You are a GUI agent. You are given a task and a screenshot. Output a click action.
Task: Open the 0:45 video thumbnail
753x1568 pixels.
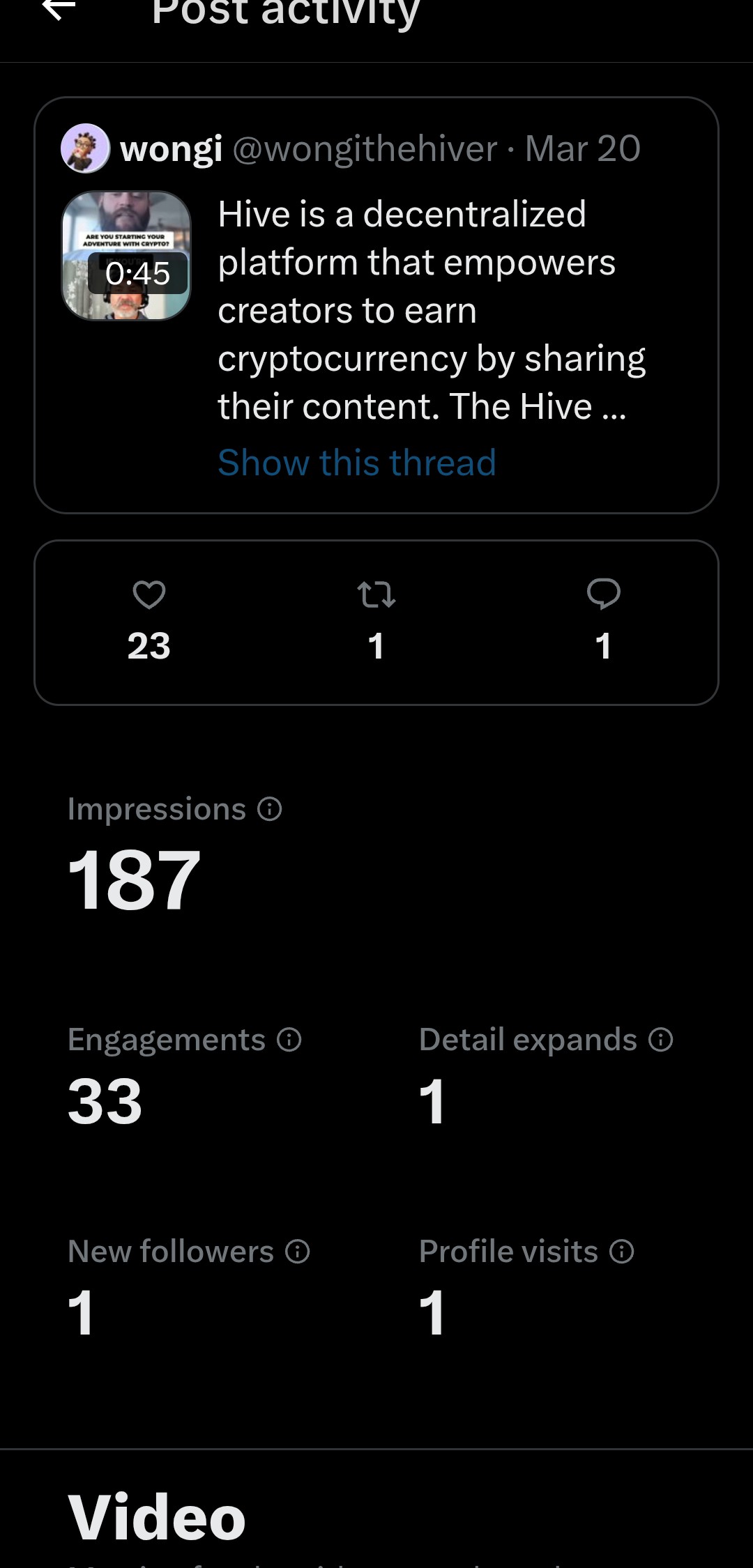(126, 256)
